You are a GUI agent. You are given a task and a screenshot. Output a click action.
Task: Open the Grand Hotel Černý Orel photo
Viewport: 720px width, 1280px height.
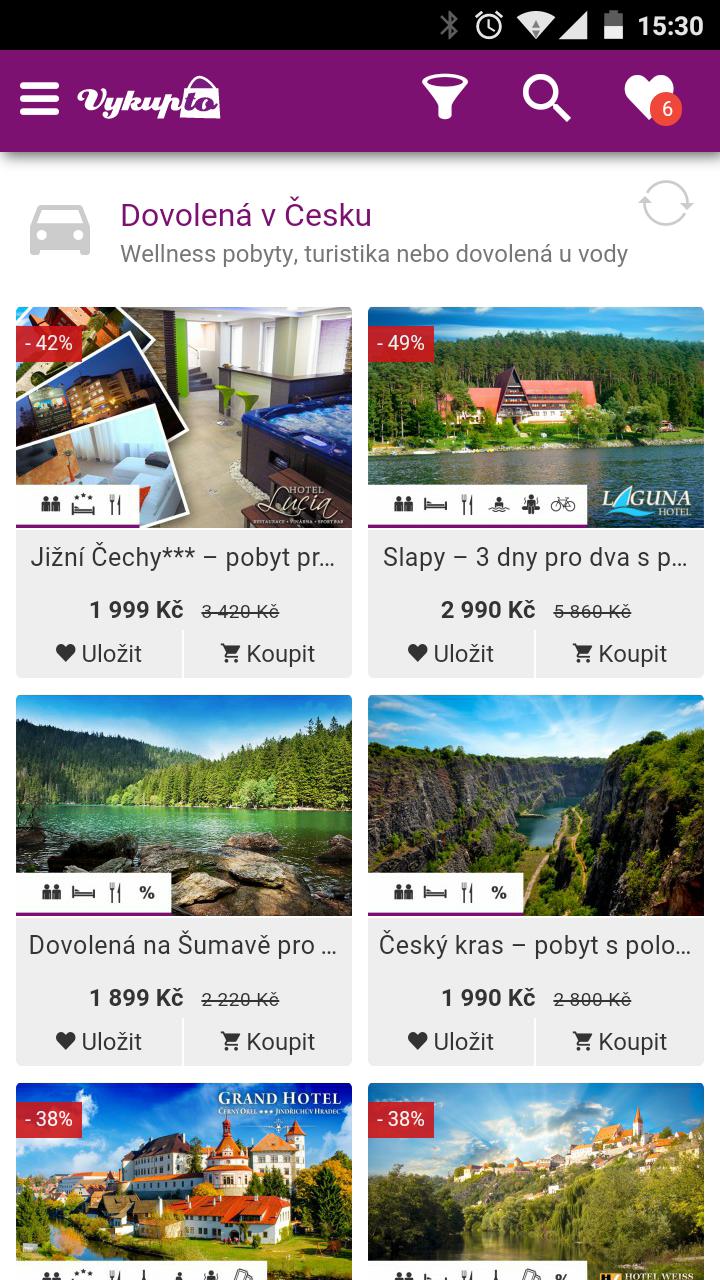[183, 1180]
